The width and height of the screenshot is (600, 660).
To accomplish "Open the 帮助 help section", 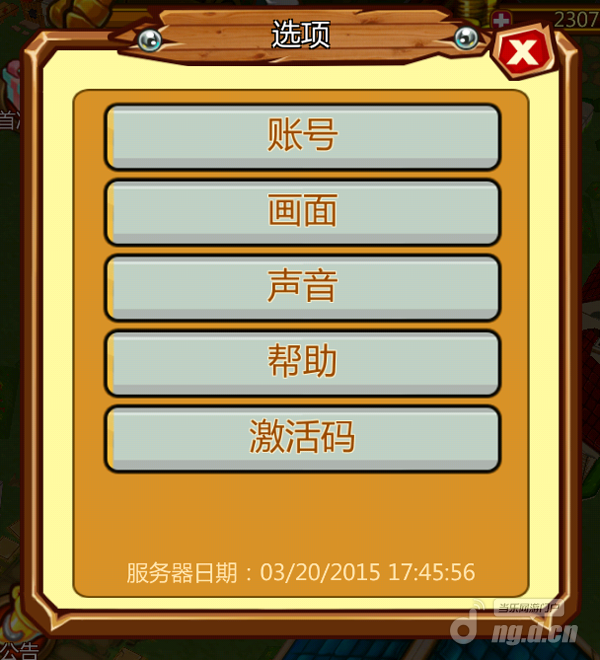I will pos(302,363).
